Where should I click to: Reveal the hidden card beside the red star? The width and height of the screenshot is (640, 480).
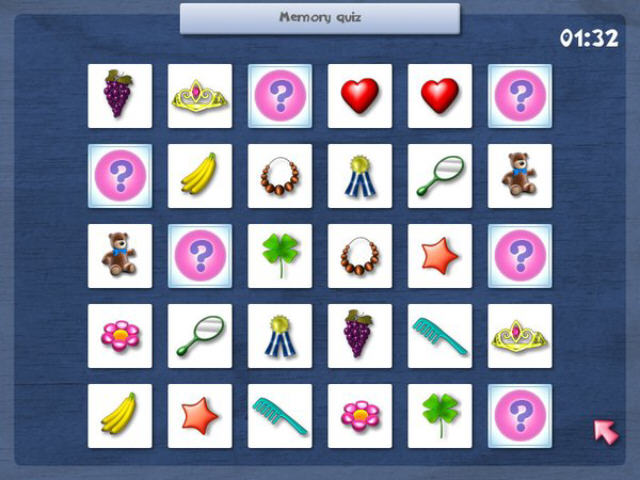click(x=520, y=256)
